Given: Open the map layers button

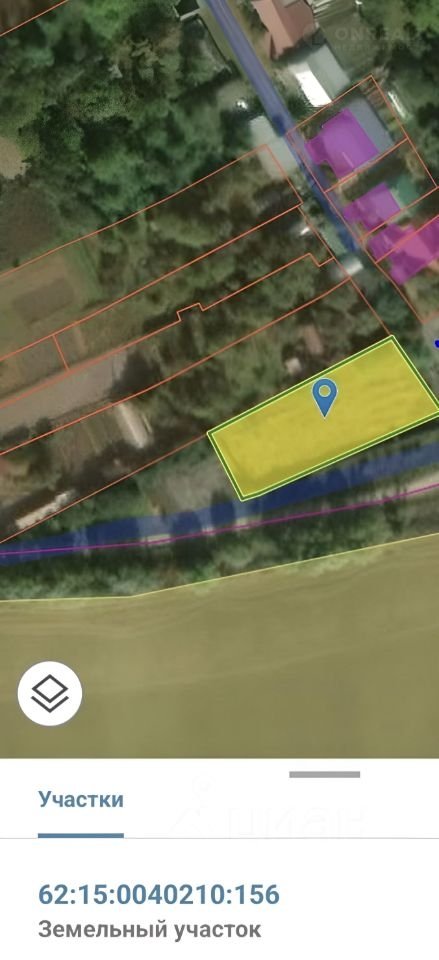Looking at the screenshot, I should pos(50,694).
